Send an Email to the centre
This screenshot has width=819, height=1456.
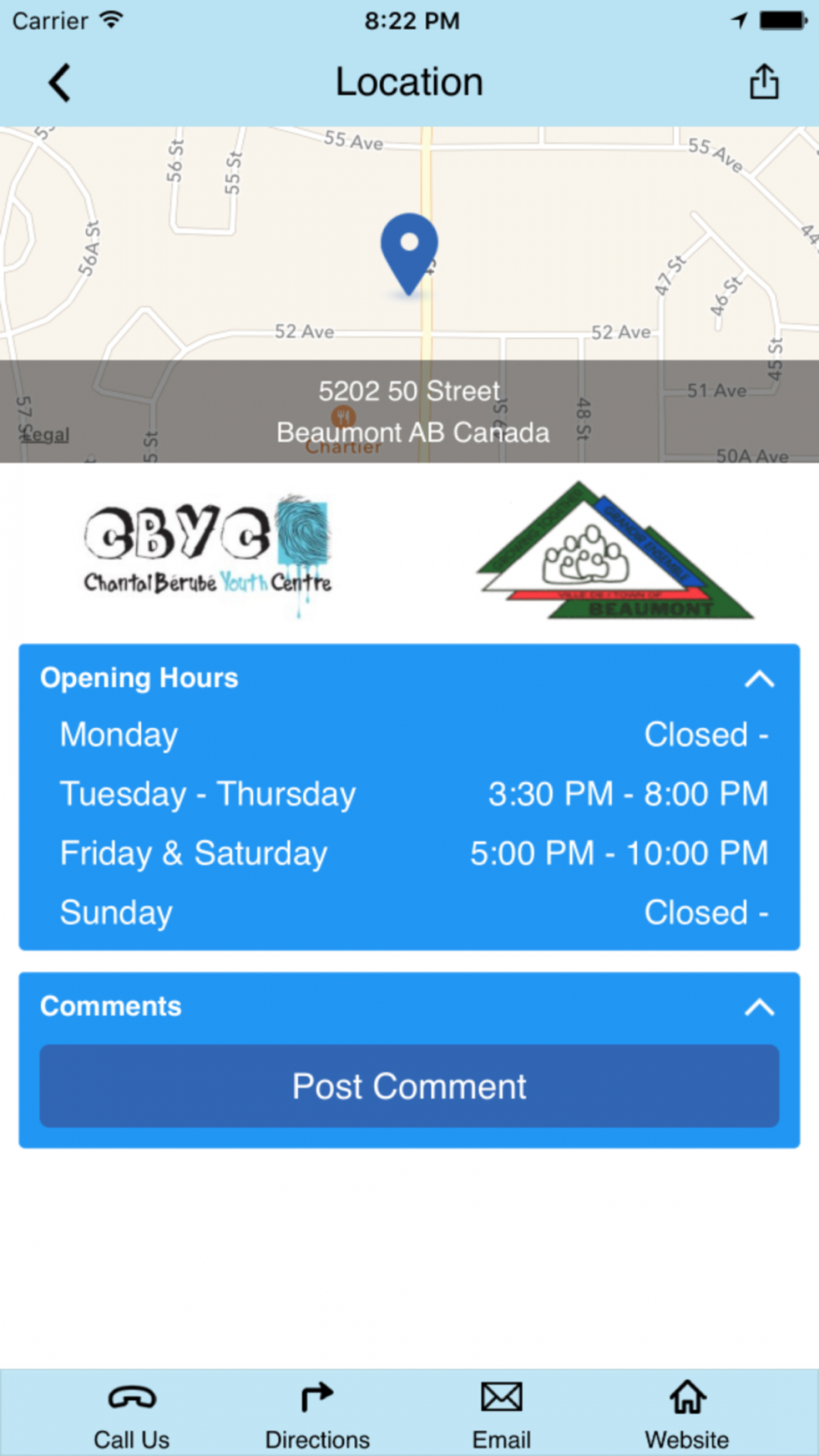pos(501,1413)
